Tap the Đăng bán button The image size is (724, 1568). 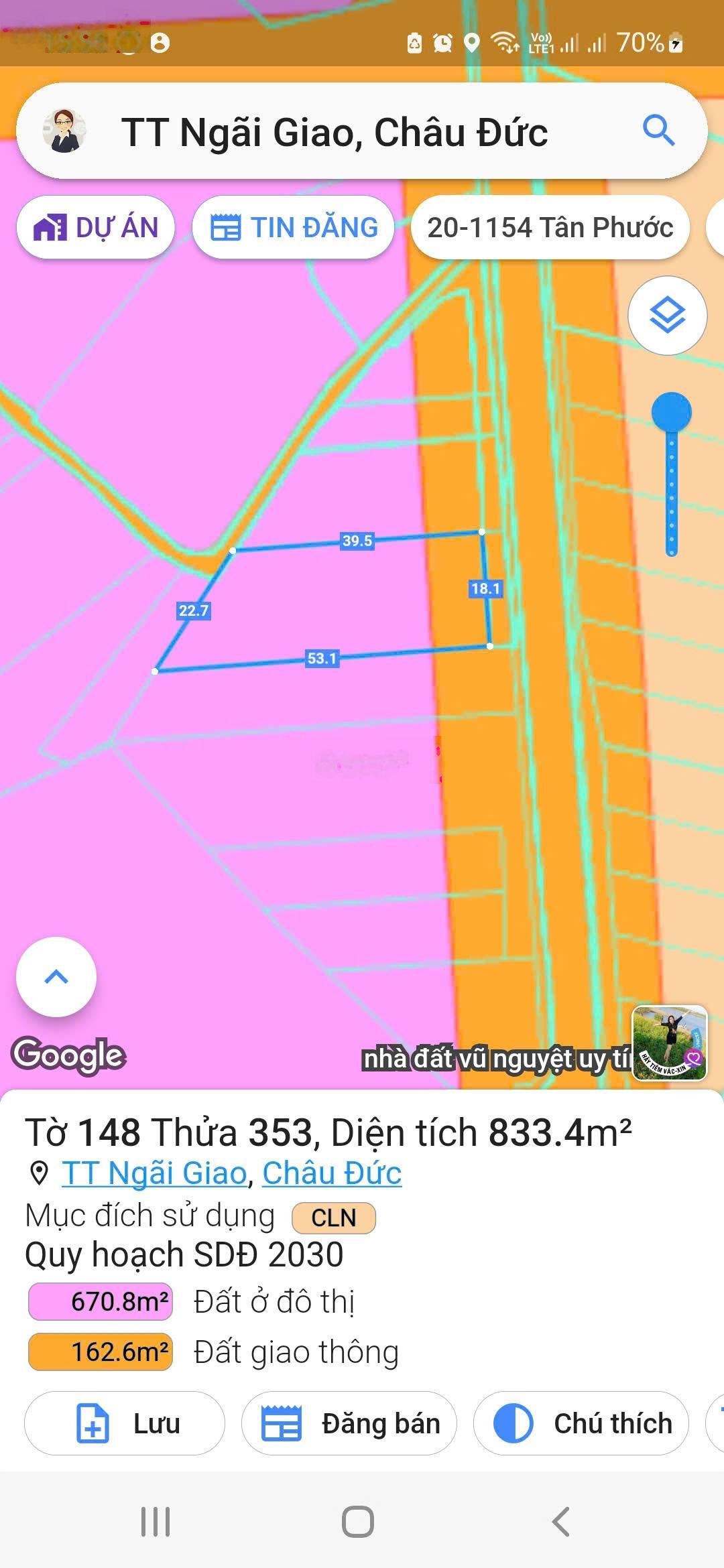349,1423
